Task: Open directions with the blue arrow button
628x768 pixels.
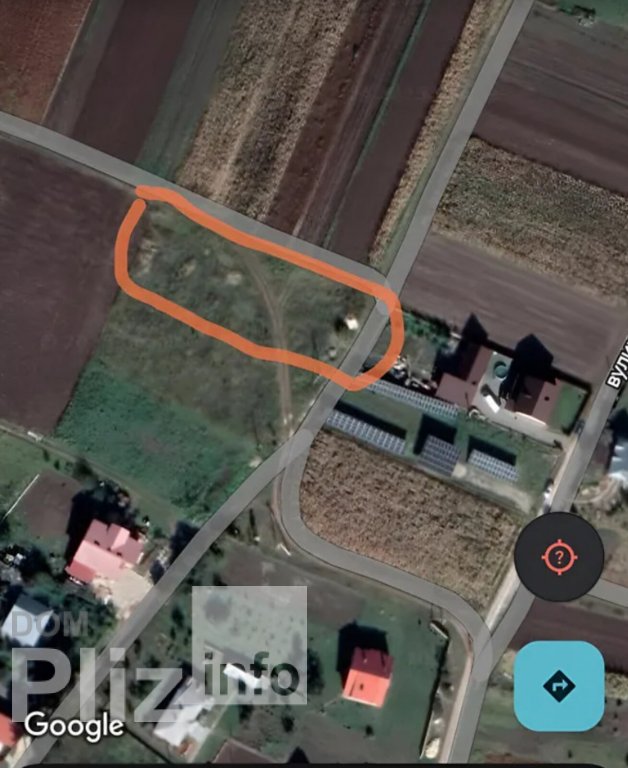Action: click(x=559, y=686)
